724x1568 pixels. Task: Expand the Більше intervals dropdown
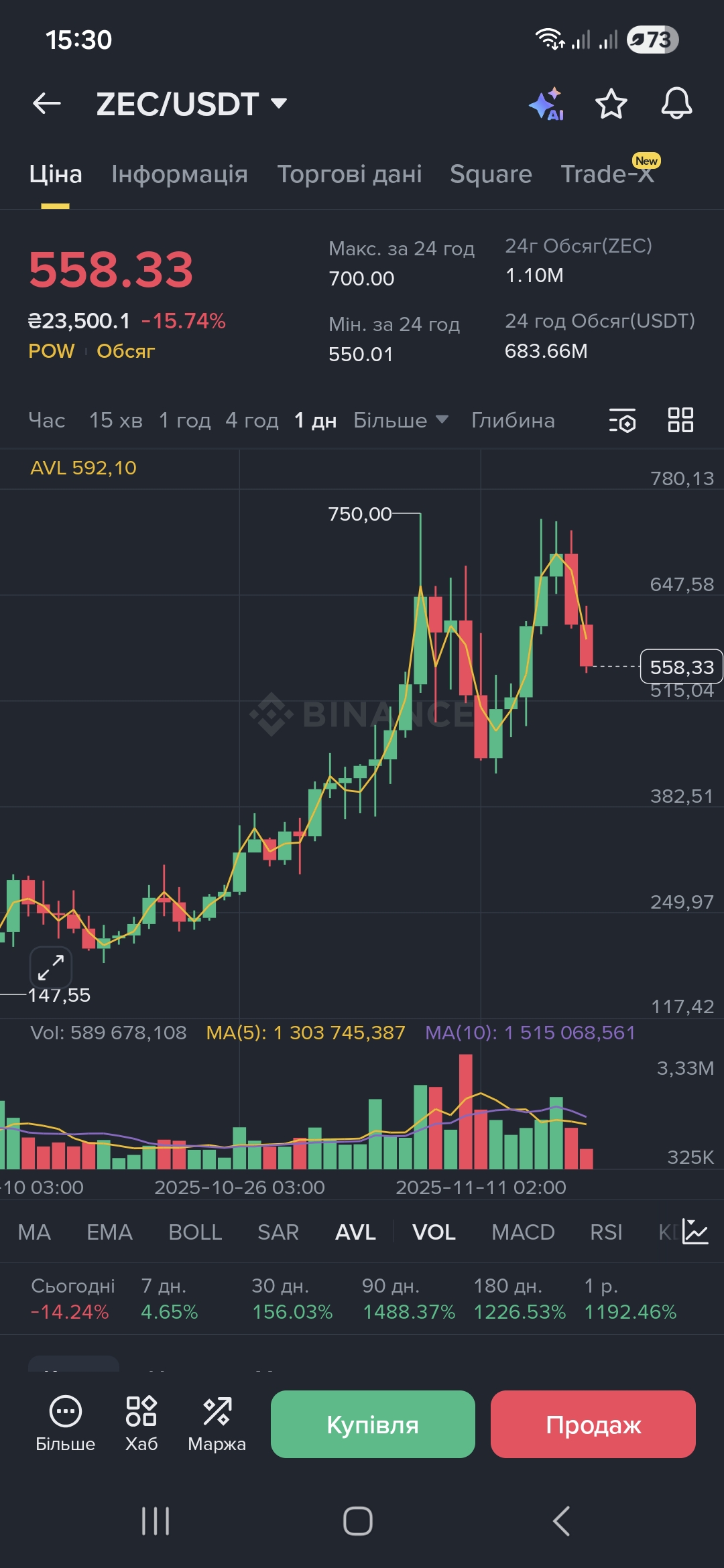pos(400,421)
